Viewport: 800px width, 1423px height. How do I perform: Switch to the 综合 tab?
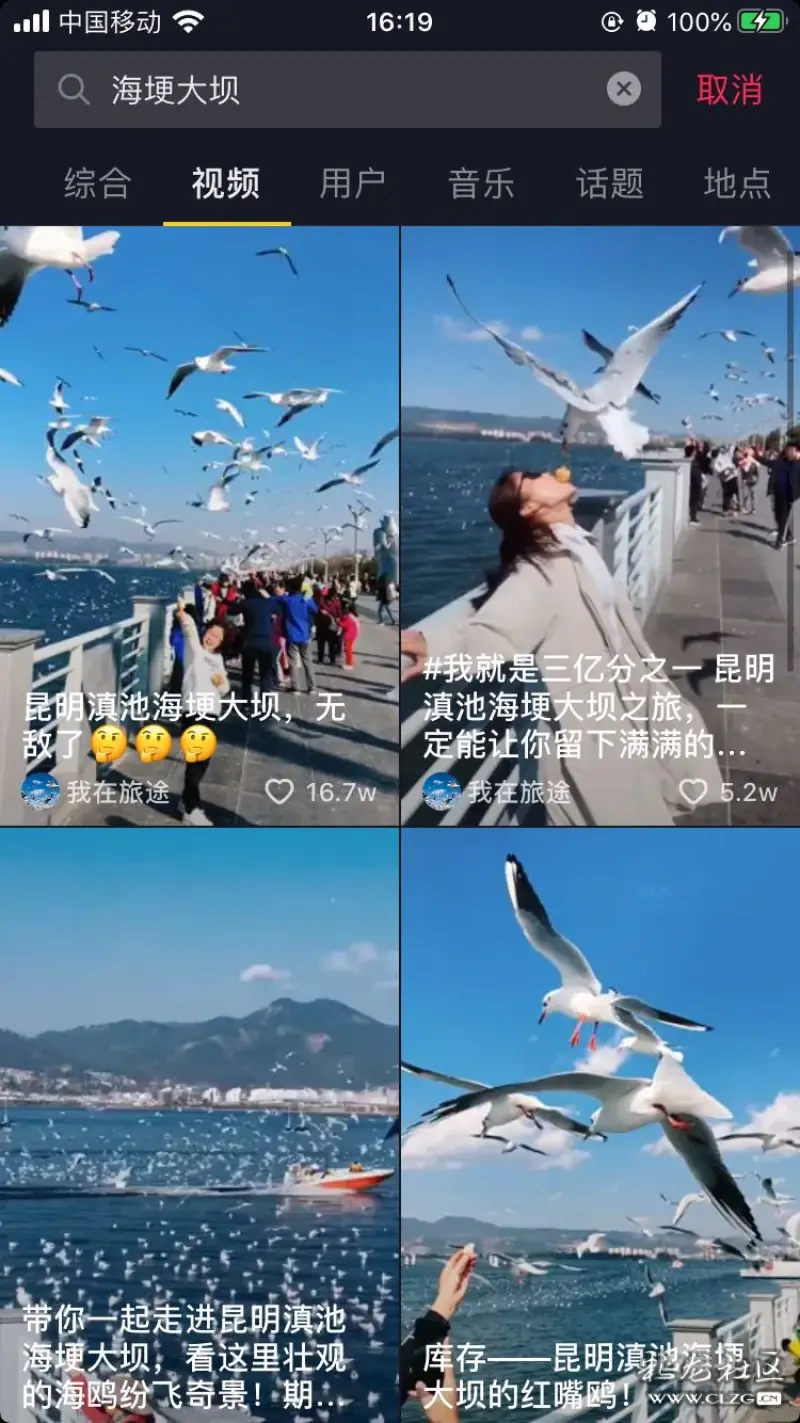pyautogui.click(x=96, y=184)
